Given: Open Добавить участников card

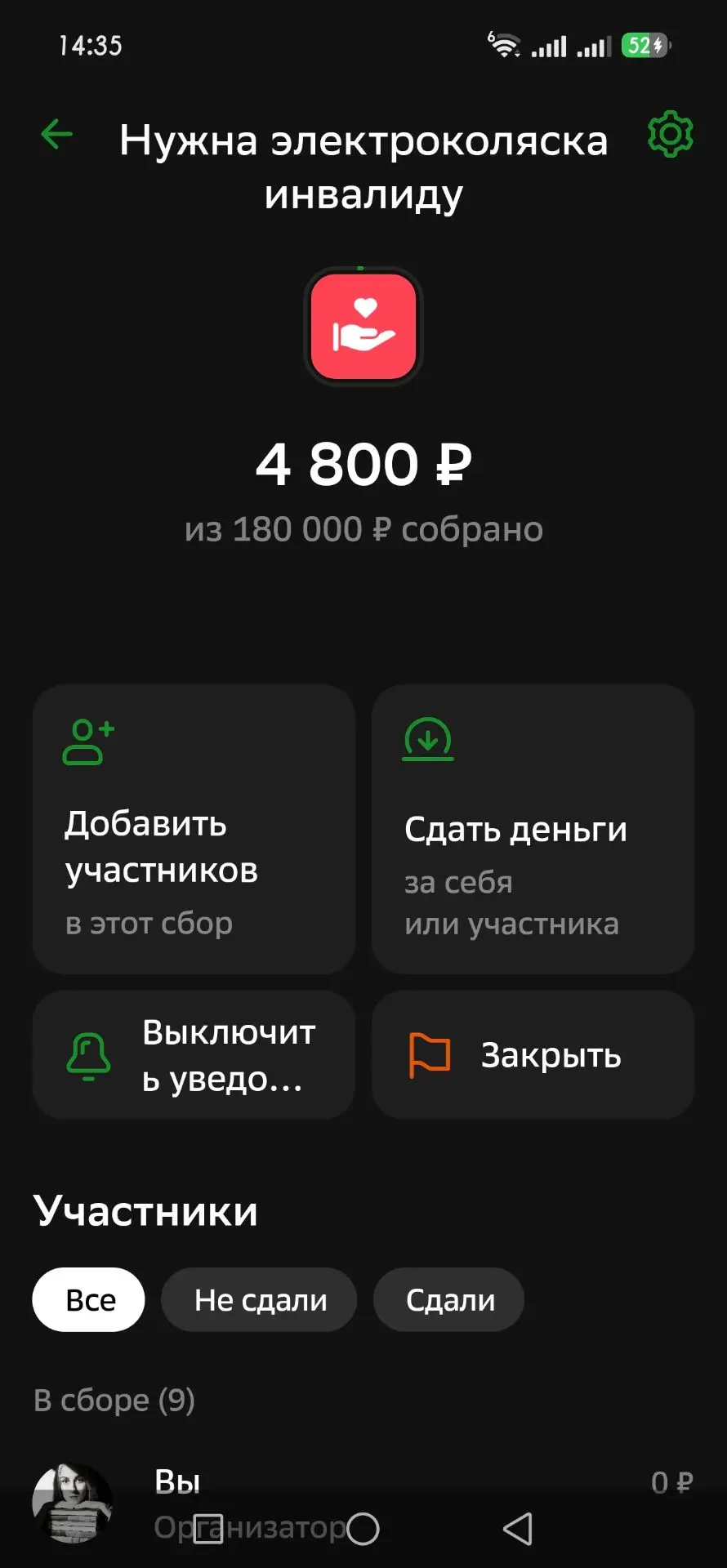Looking at the screenshot, I should [194, 829].
